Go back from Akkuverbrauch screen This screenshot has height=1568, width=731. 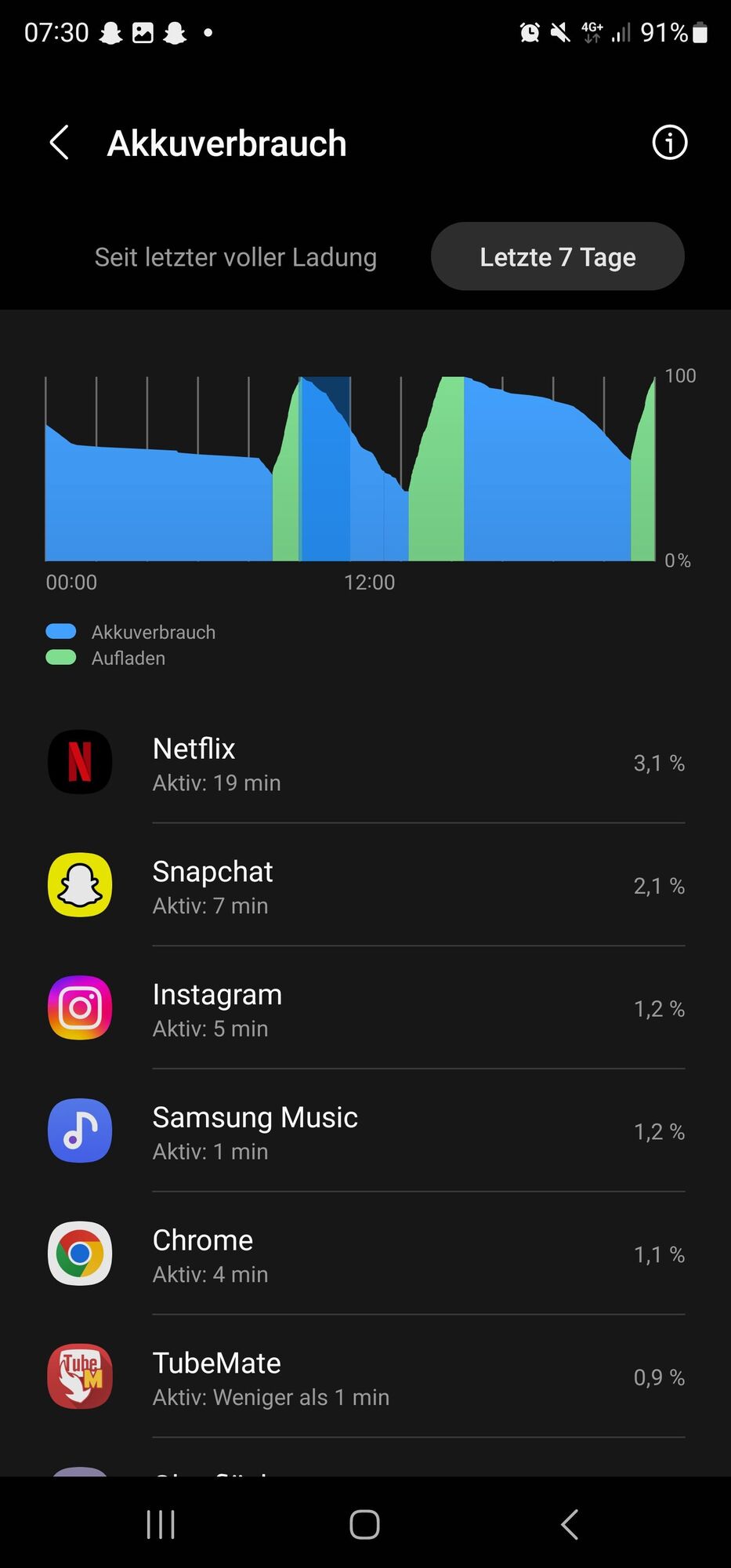click(60, 143)
